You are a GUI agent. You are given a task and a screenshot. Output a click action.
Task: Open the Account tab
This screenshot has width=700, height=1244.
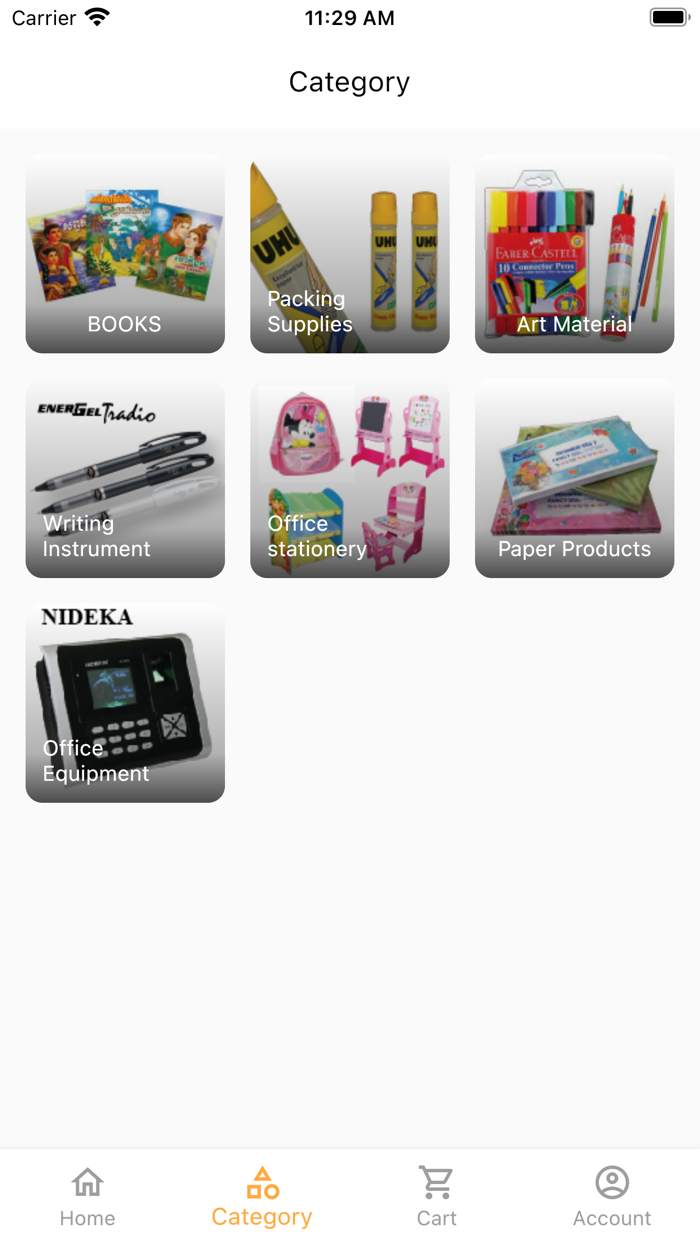click(612, 1197)
